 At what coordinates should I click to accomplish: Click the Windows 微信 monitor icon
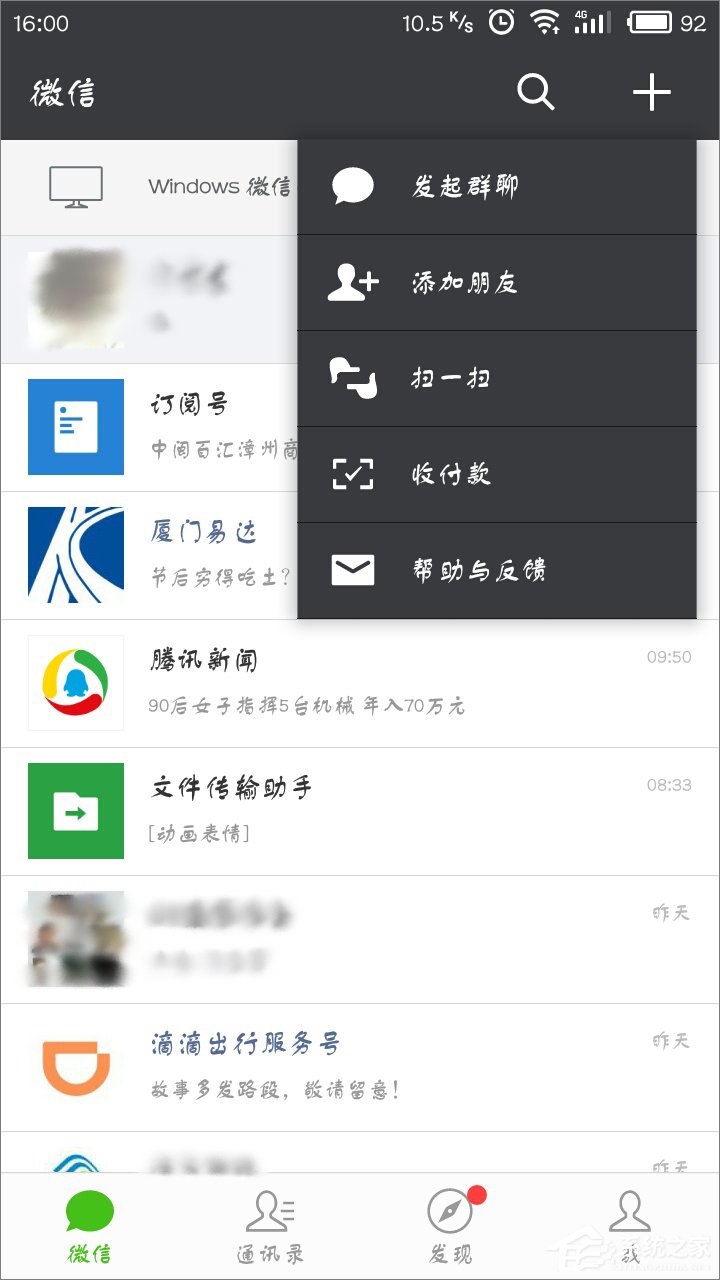tap(75, 186)
